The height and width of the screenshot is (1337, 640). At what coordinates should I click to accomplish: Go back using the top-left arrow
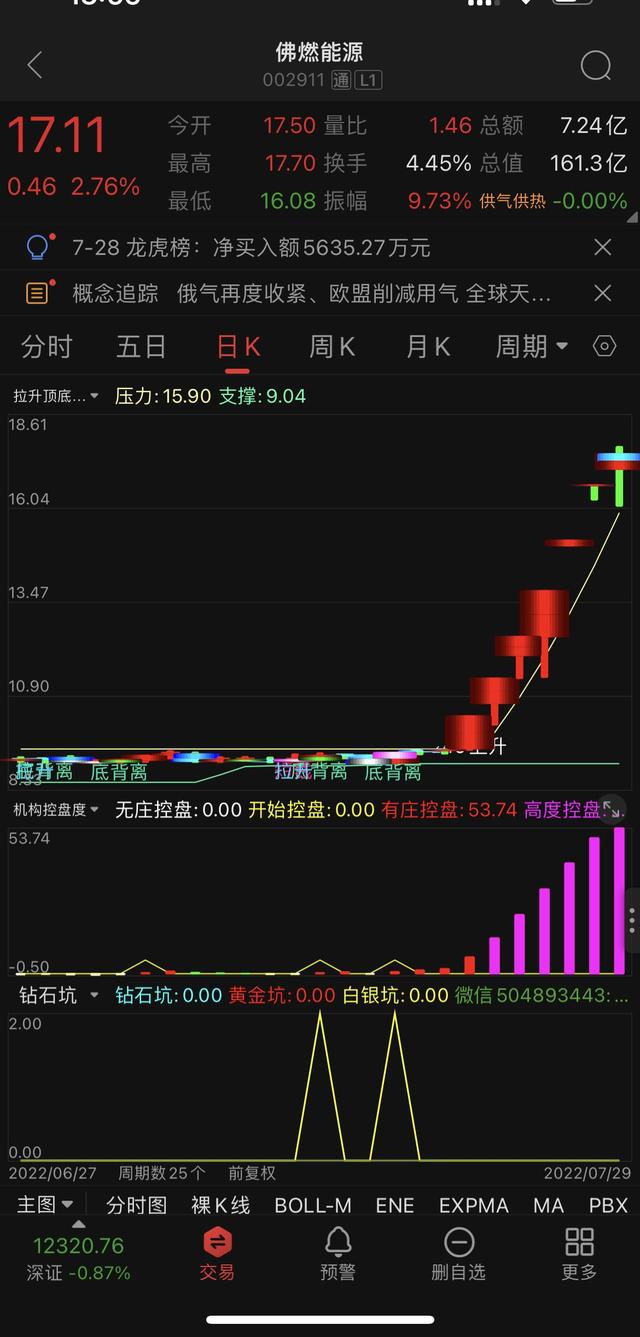35,66
